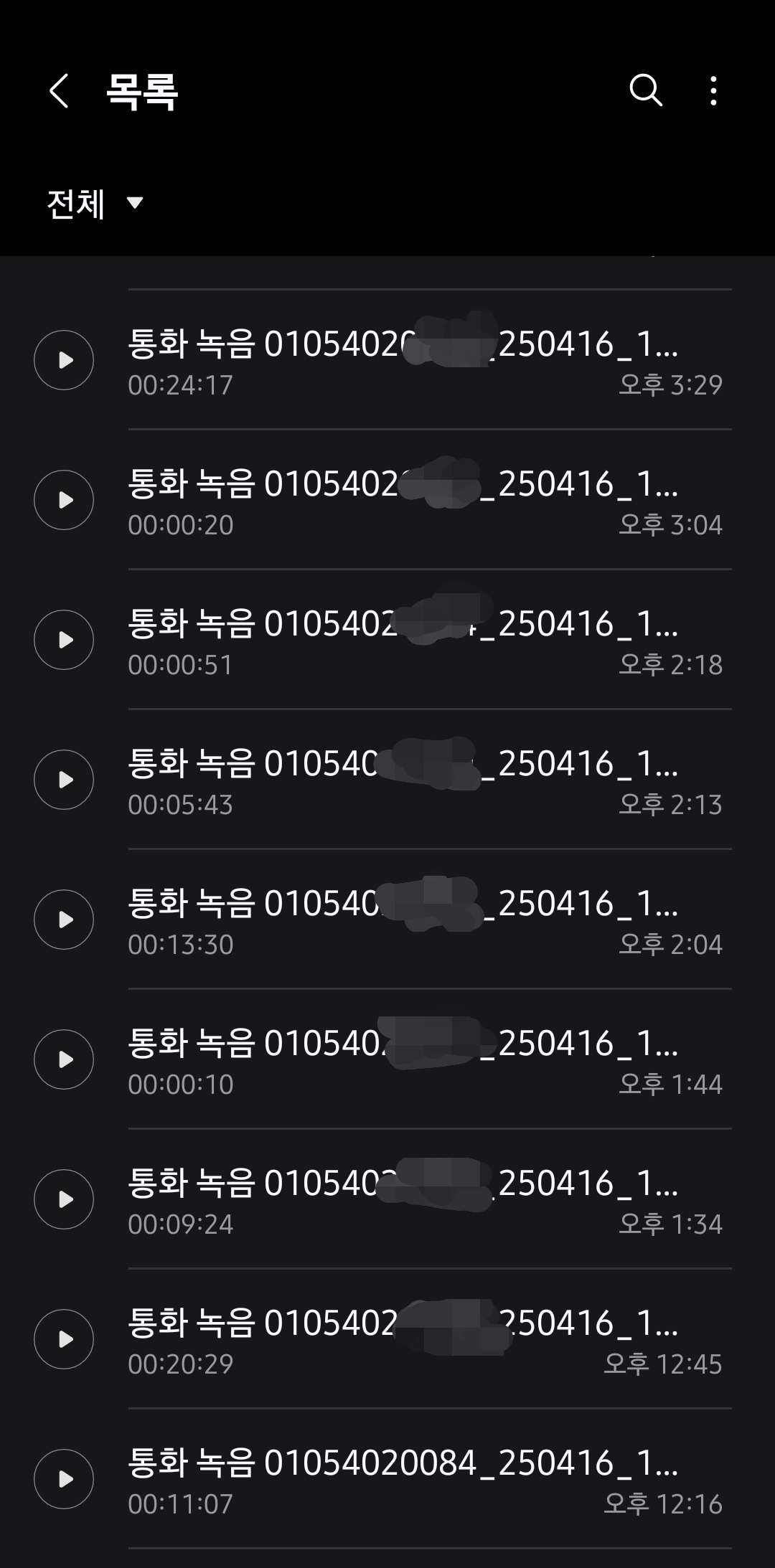The width and height of the screenshot is (775, 1568).
Task: Open search for recordings
Action: point(645,91)
